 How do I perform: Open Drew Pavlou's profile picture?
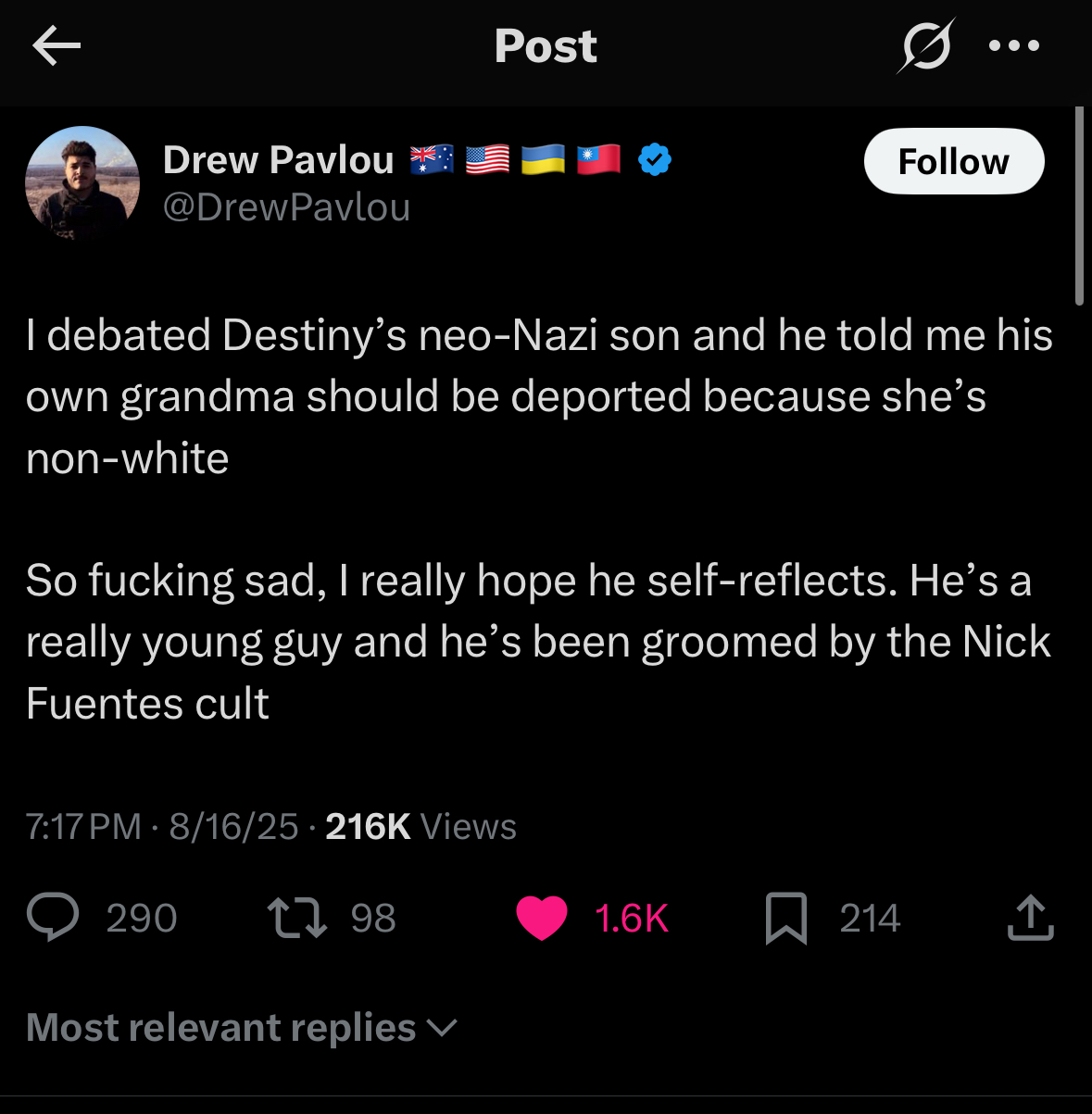(82, 183)
